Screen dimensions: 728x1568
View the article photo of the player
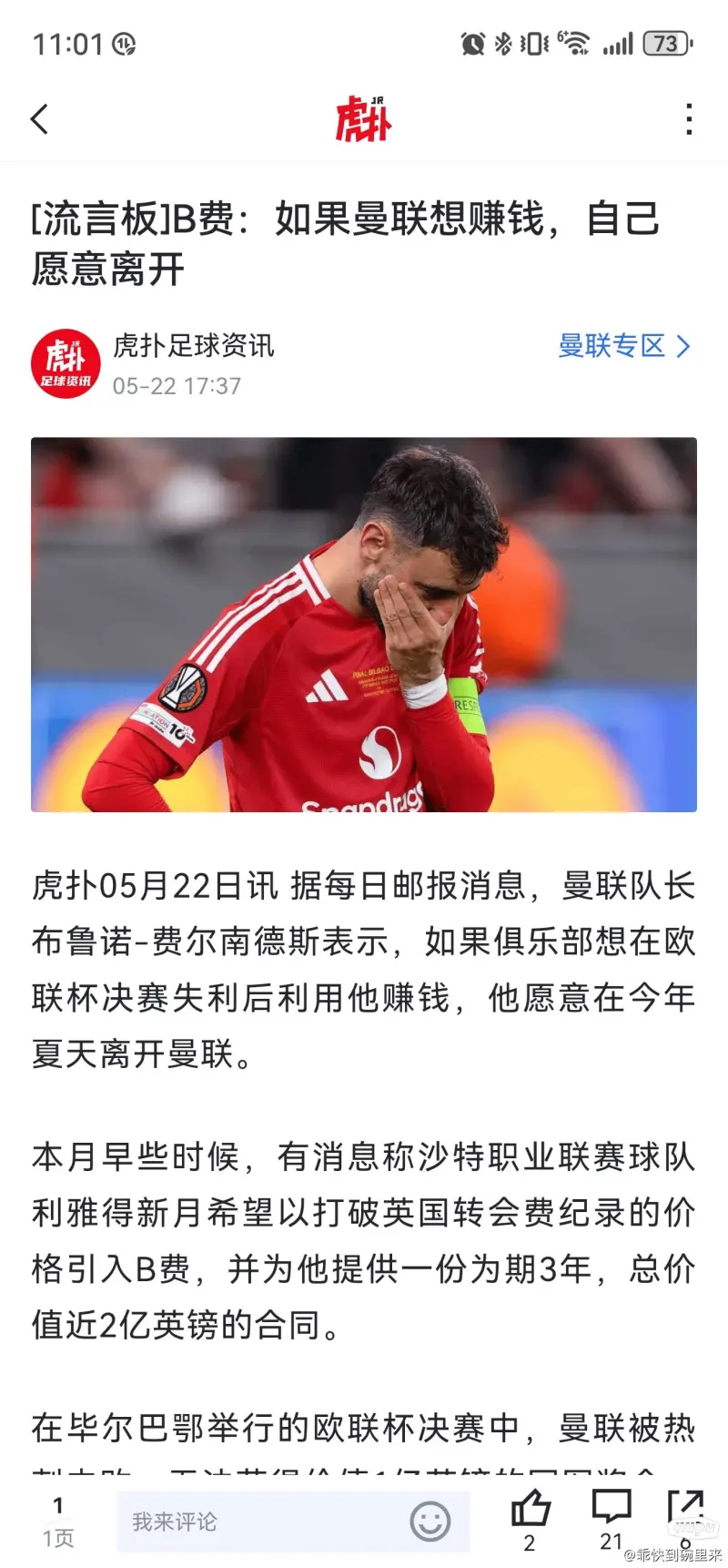click(x=364, y=625)
